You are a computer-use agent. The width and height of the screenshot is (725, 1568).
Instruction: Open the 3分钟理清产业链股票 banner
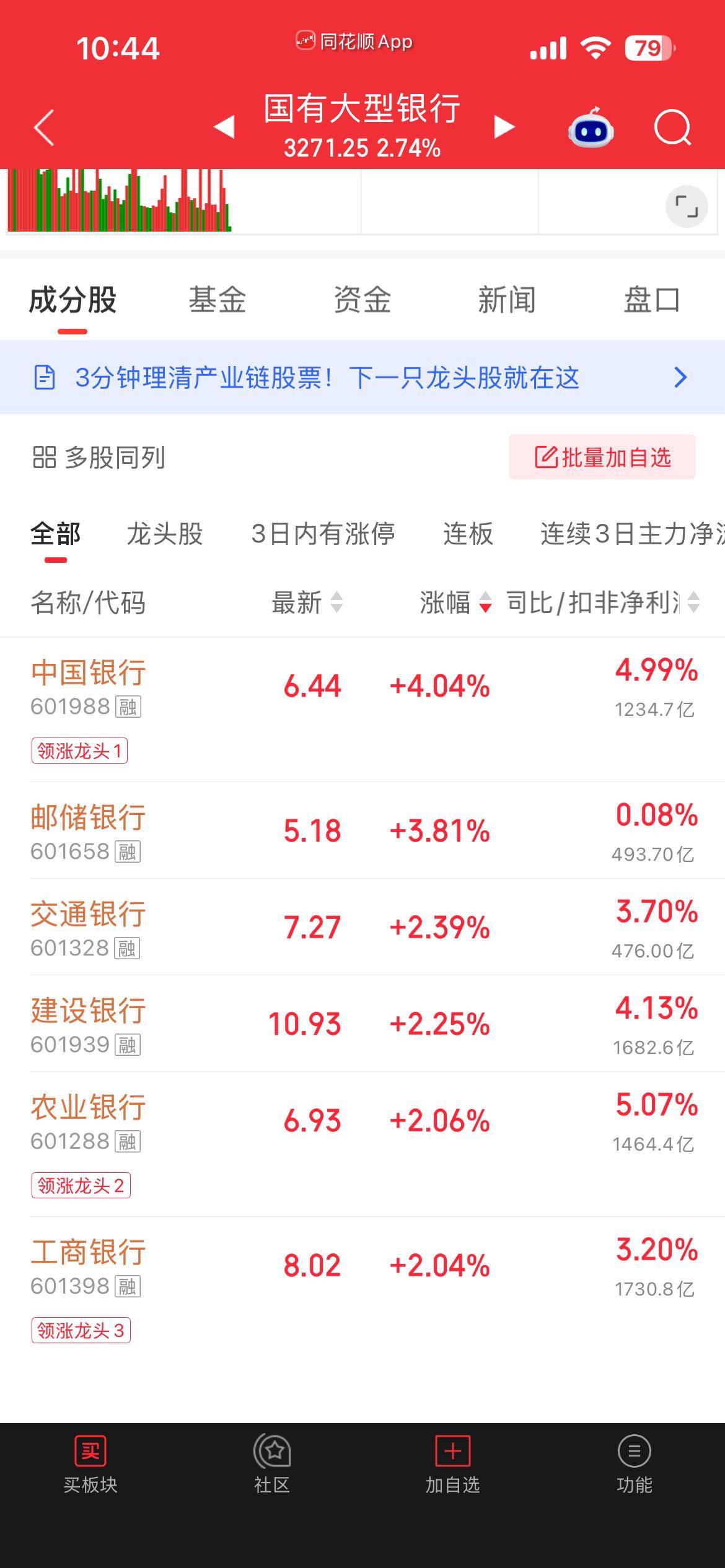pyautogui.click(x=362, y=377)
